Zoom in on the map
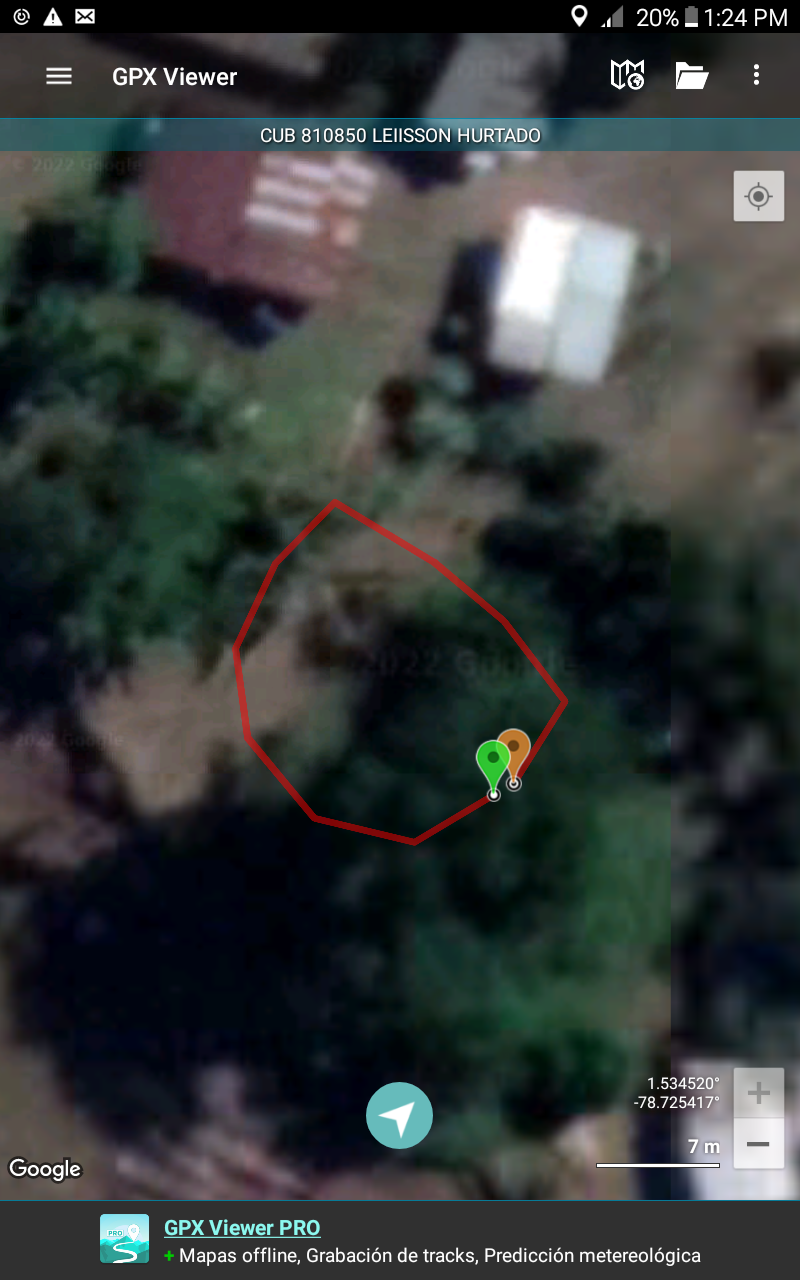This screenshot has width=800, height=1280. click(x=758, y=1093)
